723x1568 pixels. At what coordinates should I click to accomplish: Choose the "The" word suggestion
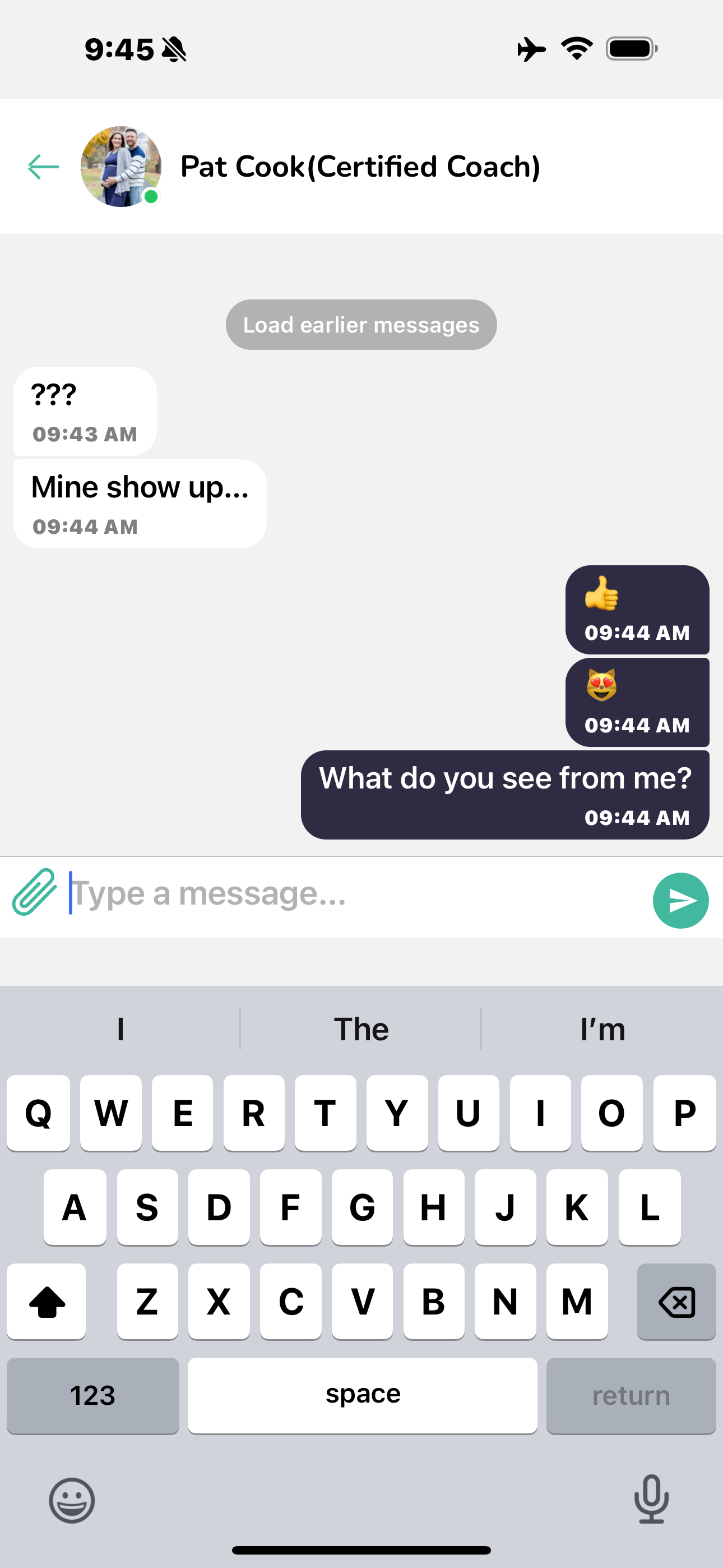(x=361, y=1029)
